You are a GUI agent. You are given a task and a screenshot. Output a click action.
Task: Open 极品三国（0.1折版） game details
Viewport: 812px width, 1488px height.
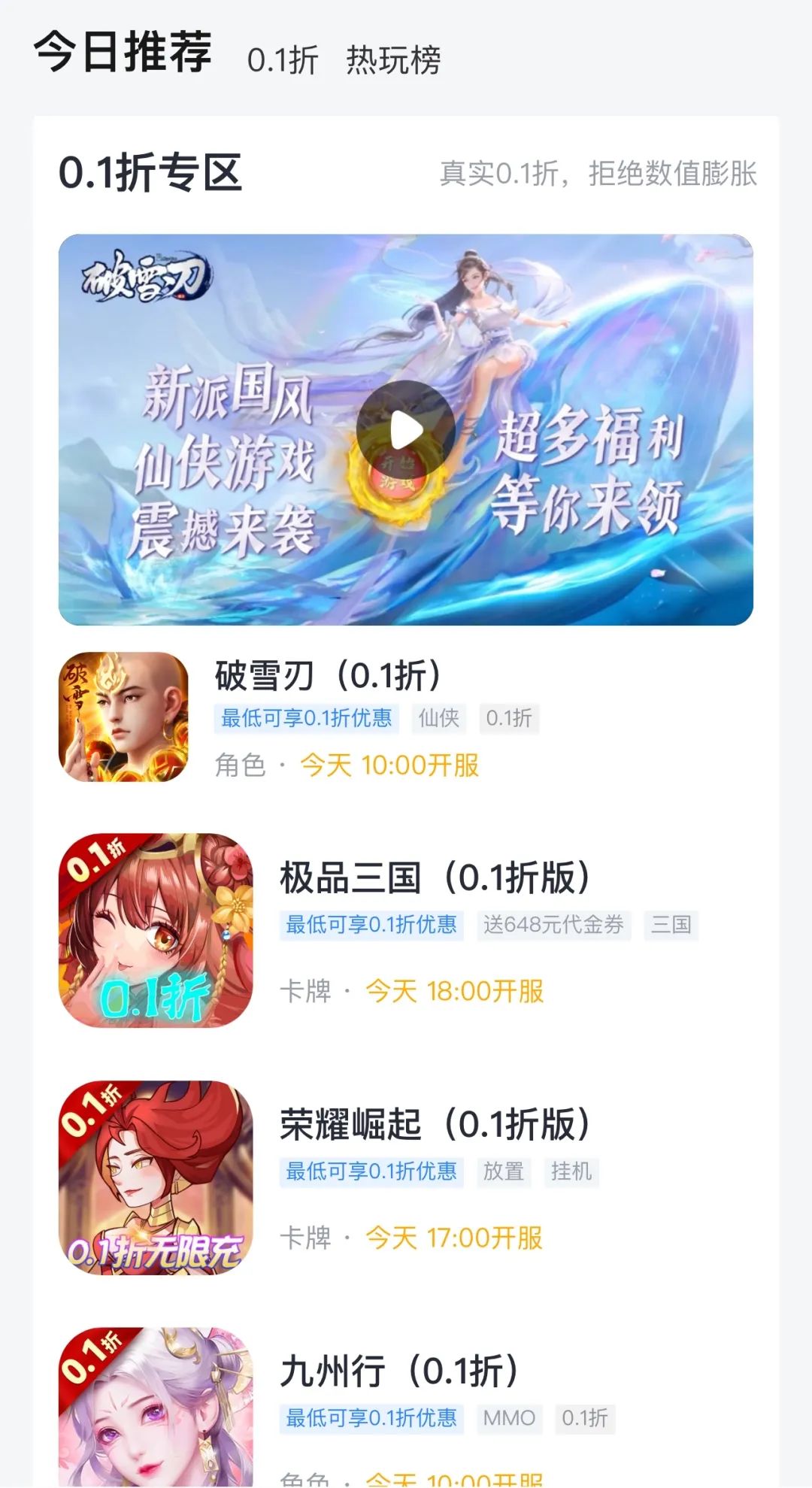pos(436,878)
